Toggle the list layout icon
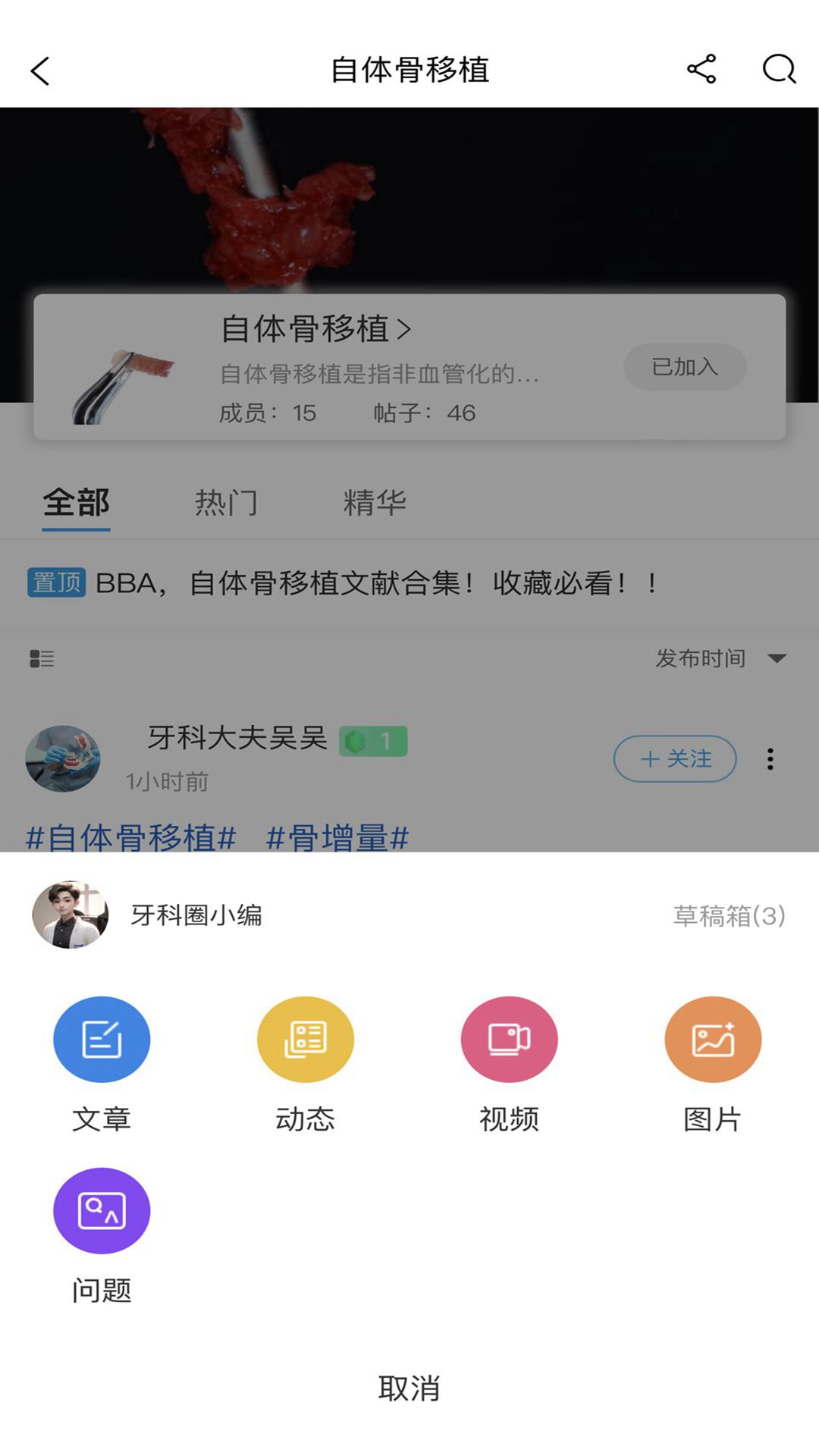Viewport: 819px width, 1456px height. [x=42, y=658]
